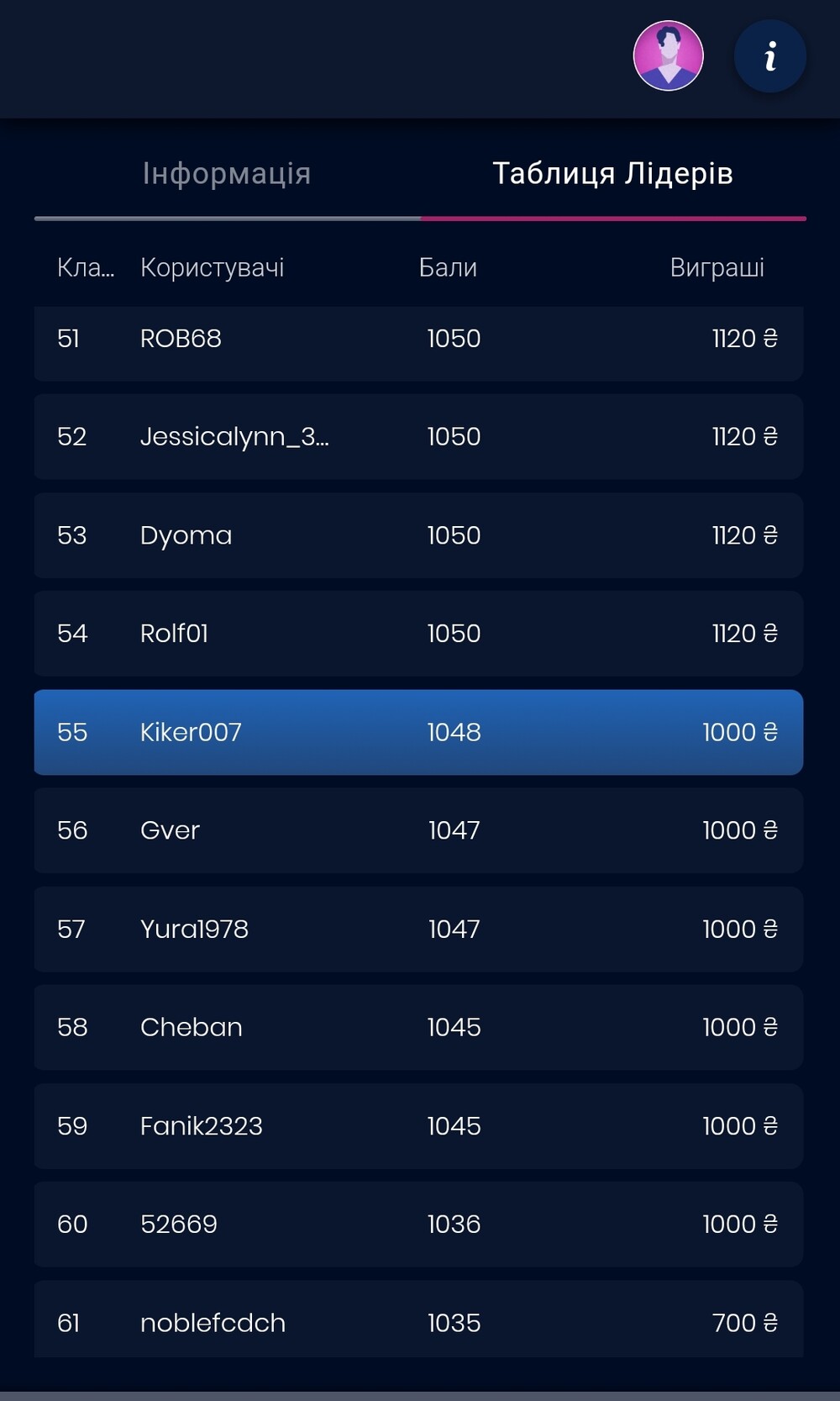Switch to the Інформація tab
840x1401 pixels.
coord(227,174)
